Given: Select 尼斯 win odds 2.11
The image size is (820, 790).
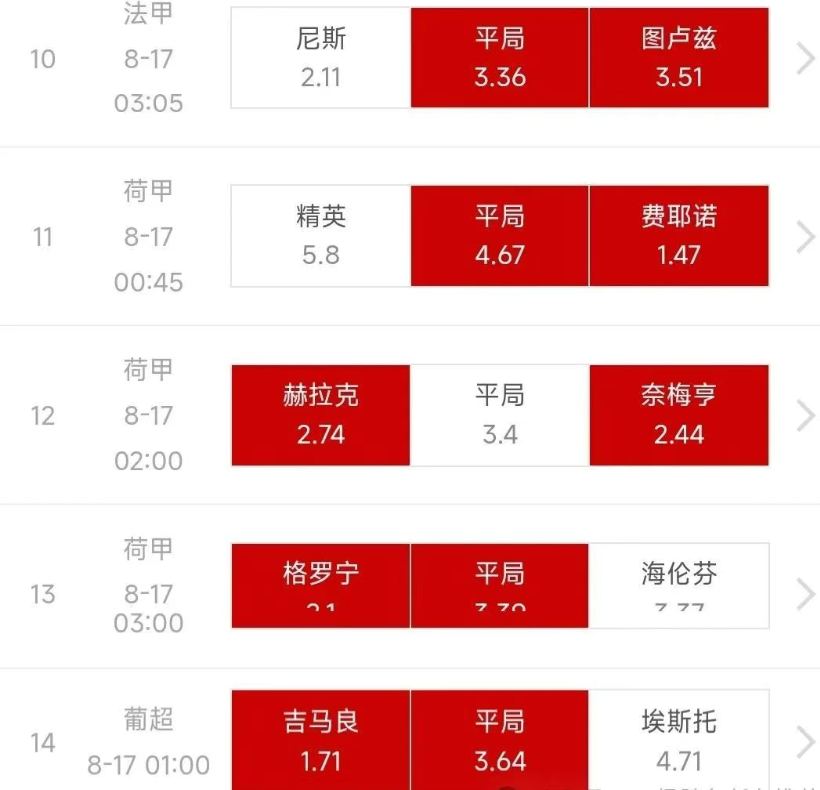Looking at the screenshot, I should point(321,58).
